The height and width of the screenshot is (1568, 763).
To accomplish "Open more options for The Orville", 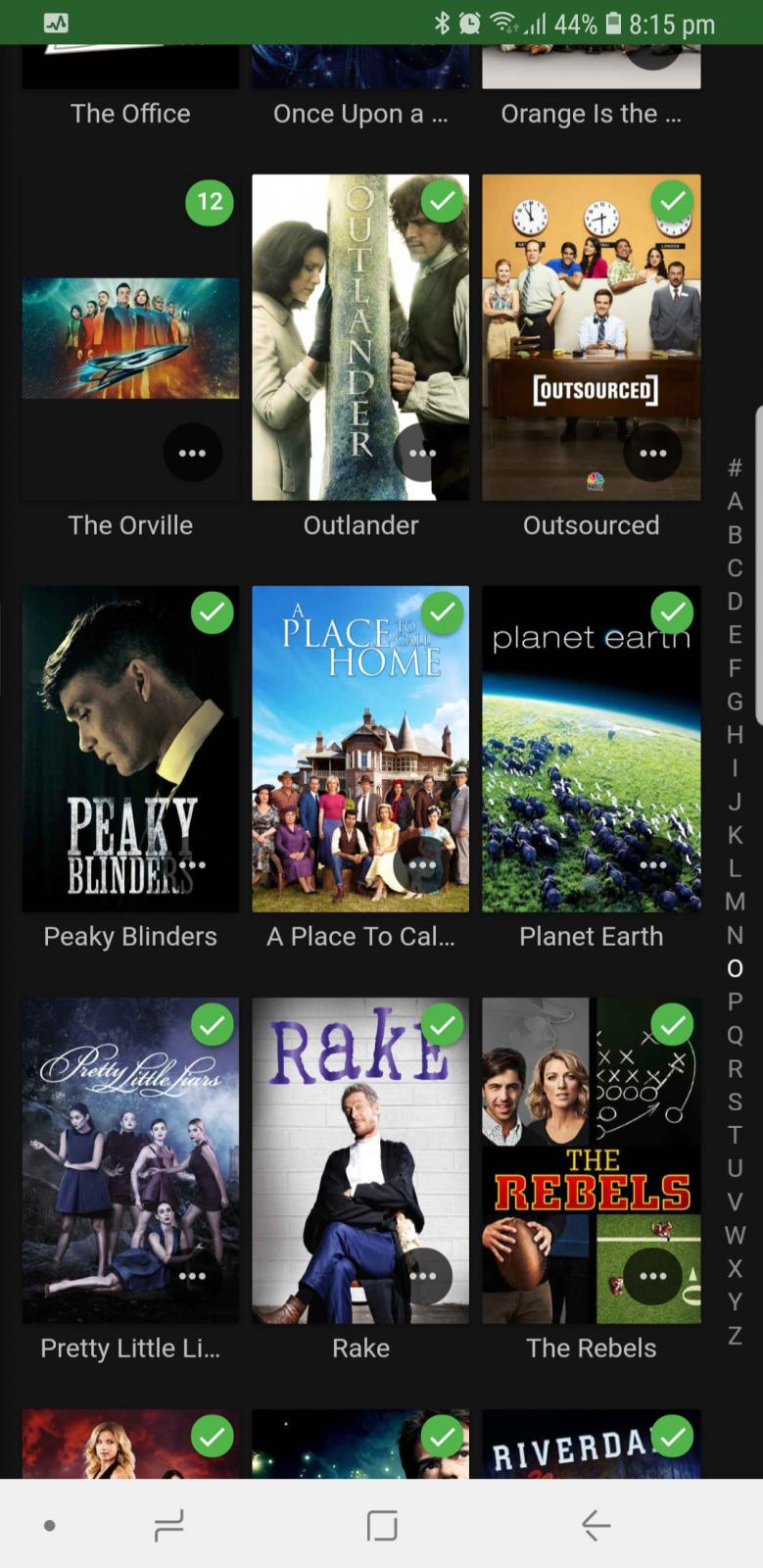I will (x=192, y=453).
